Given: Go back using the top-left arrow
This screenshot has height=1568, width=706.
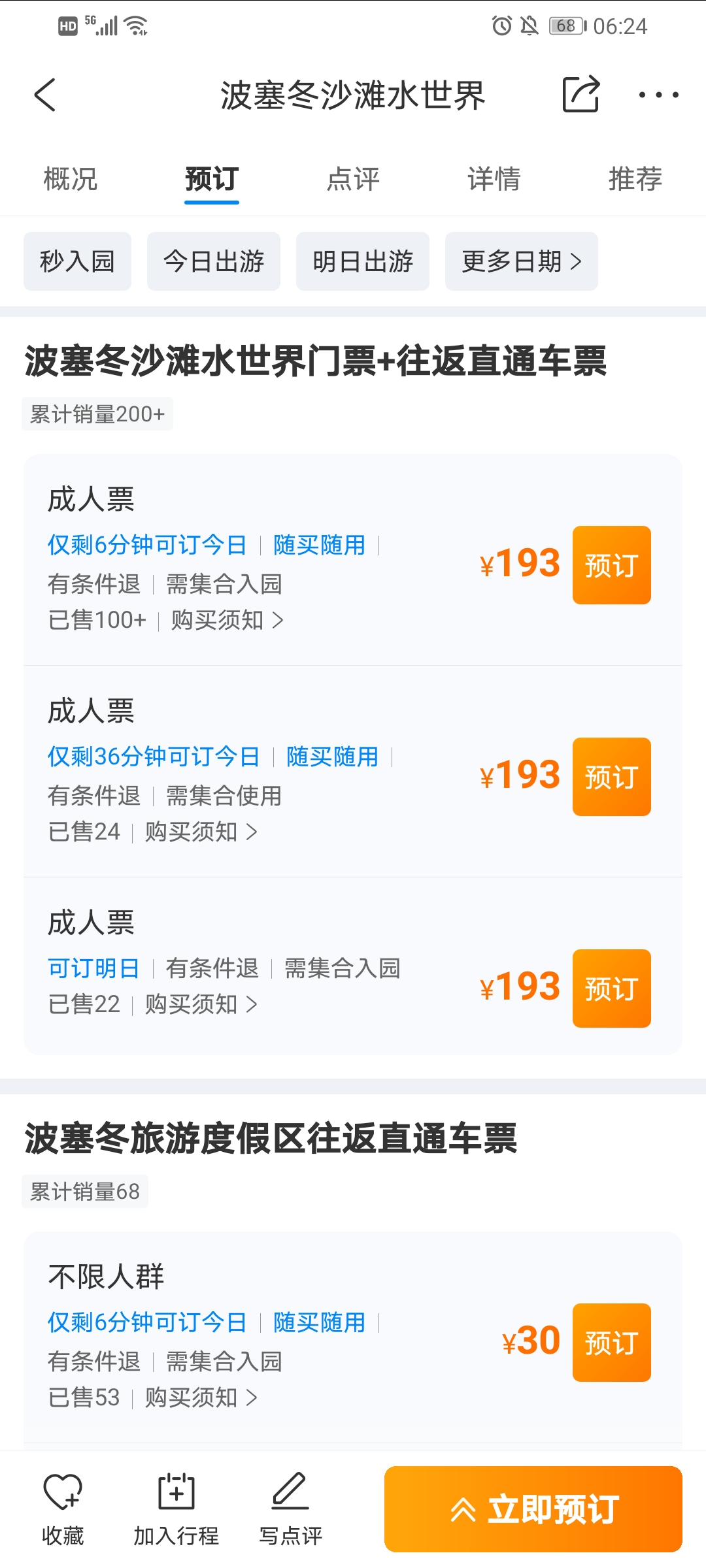Looking at the screenshot, I should [44, 95].
